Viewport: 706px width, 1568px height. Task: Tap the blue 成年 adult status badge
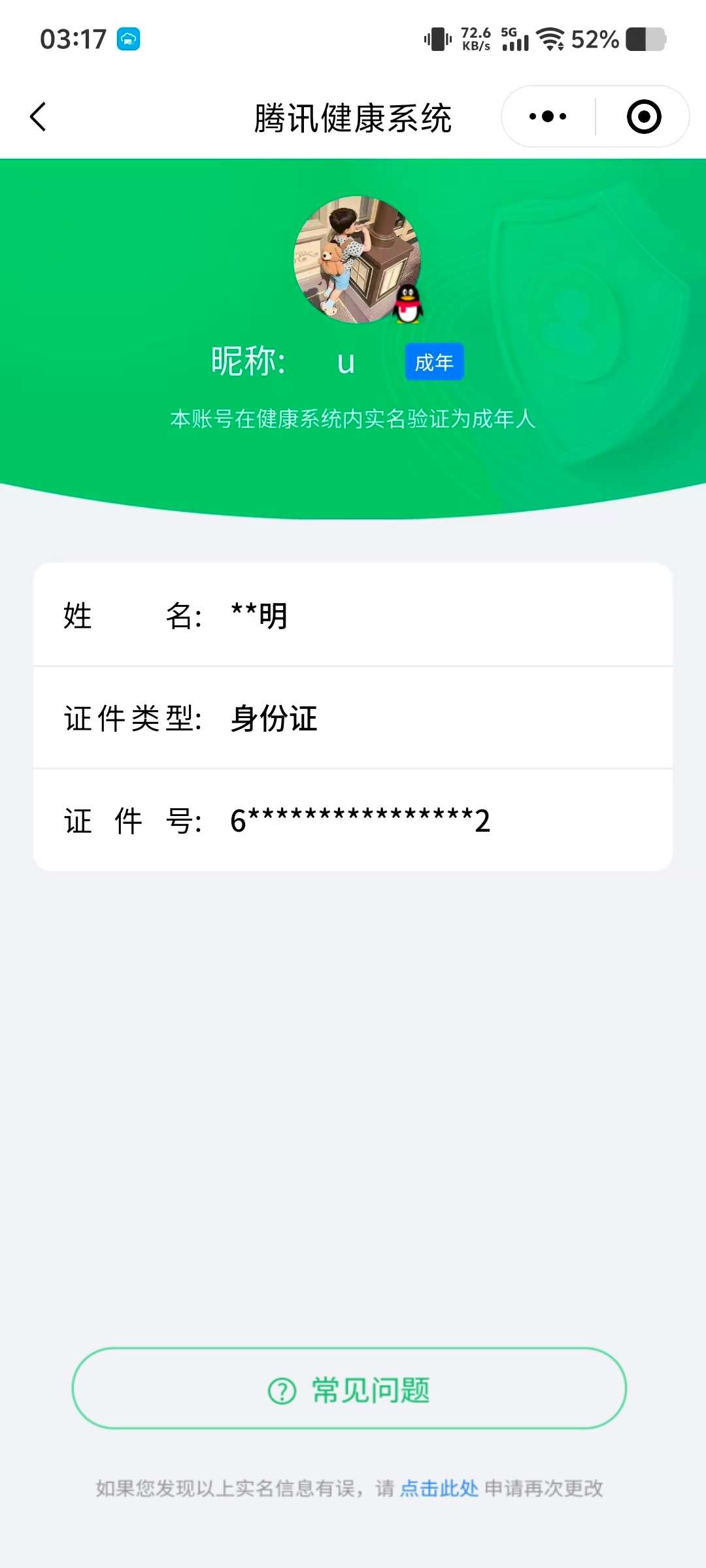tap(434, 361)
